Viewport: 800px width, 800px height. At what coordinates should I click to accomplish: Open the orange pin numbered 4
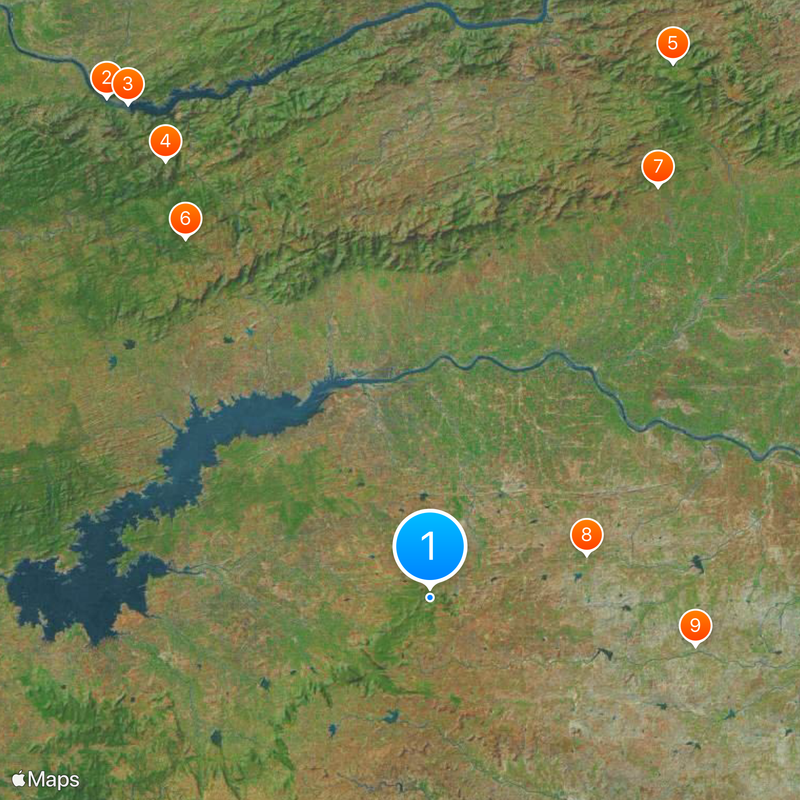click(165, 141)
